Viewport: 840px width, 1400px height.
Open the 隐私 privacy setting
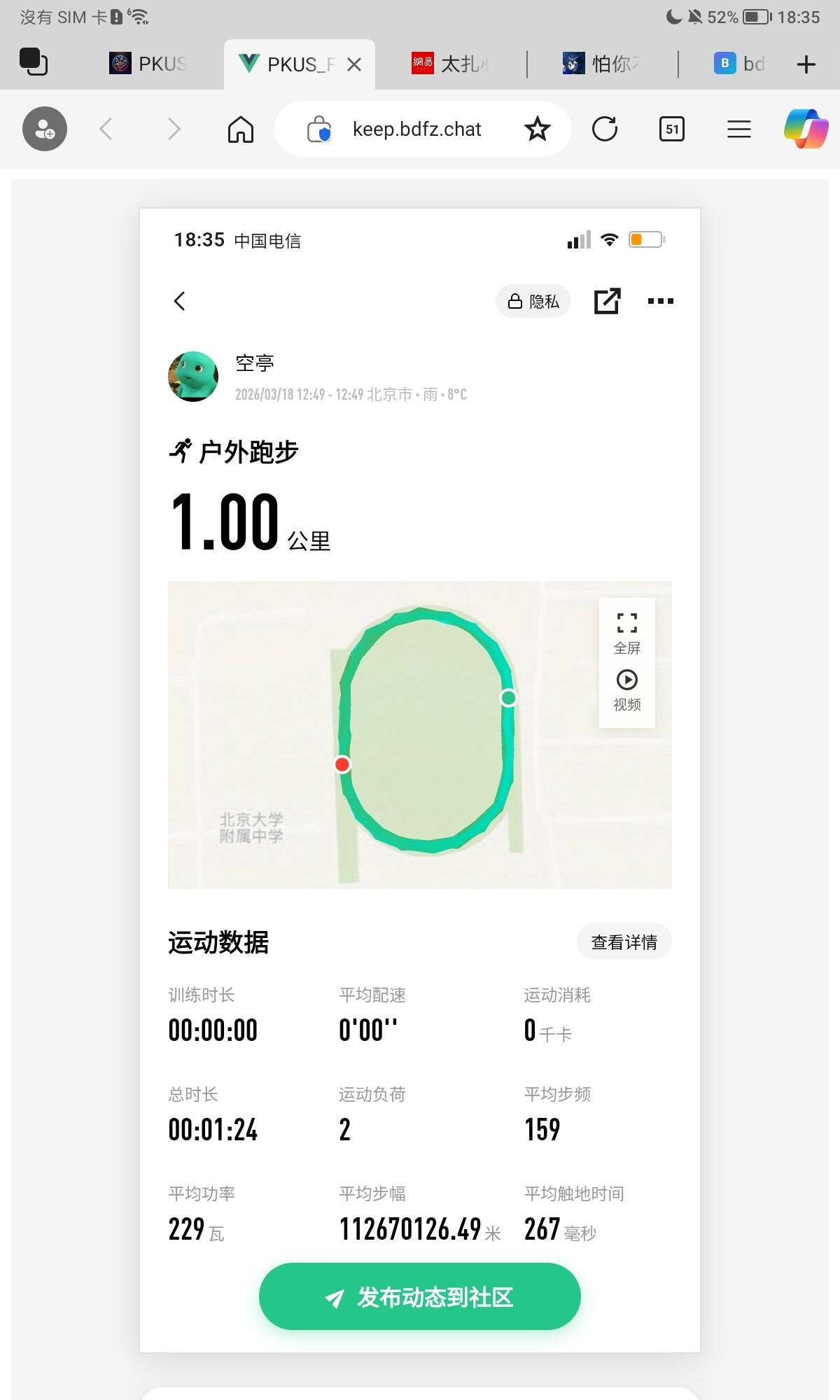pyautogui.click(x=533, y=301)
